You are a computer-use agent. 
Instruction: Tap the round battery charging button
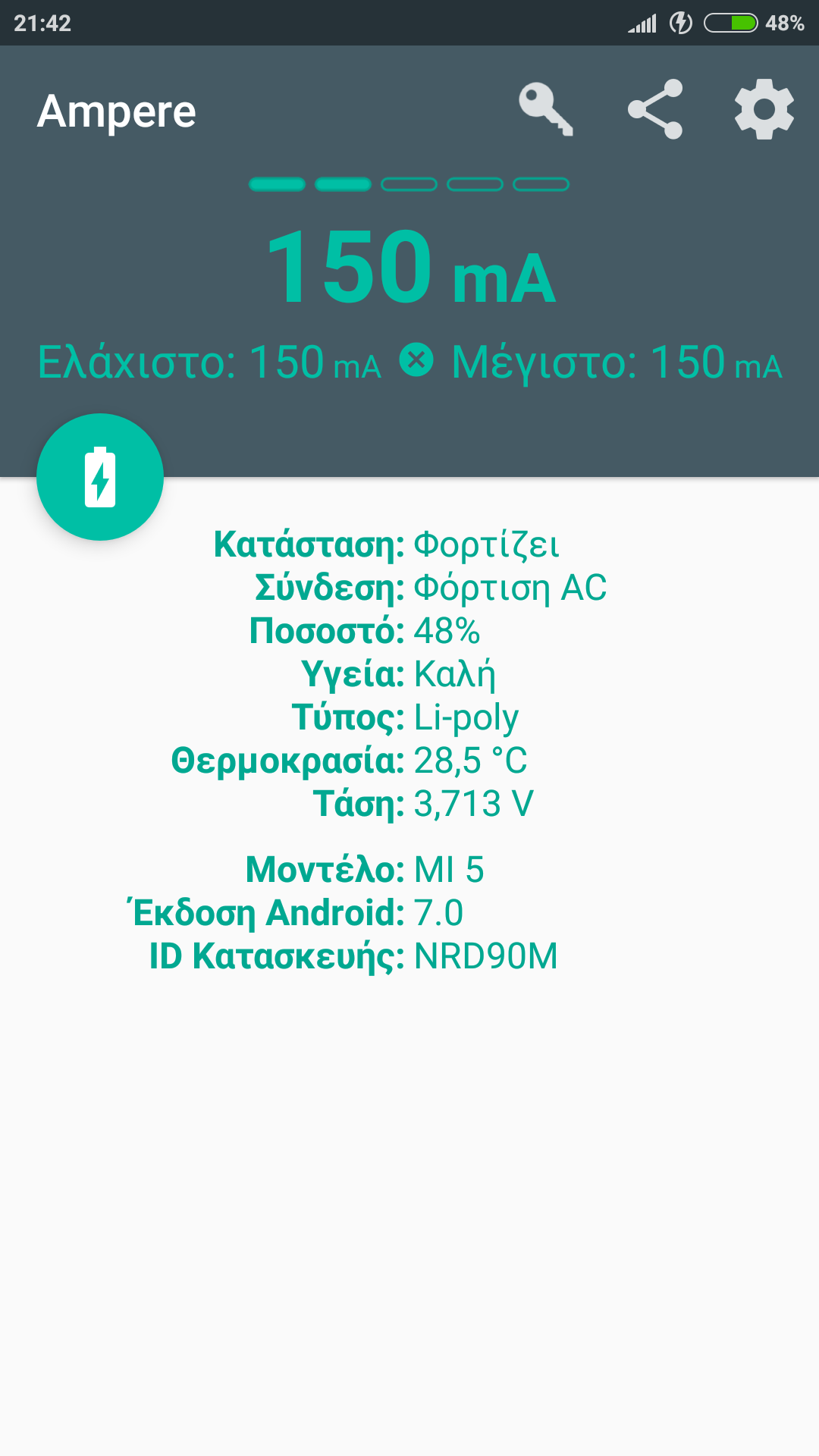click(100, 477)
